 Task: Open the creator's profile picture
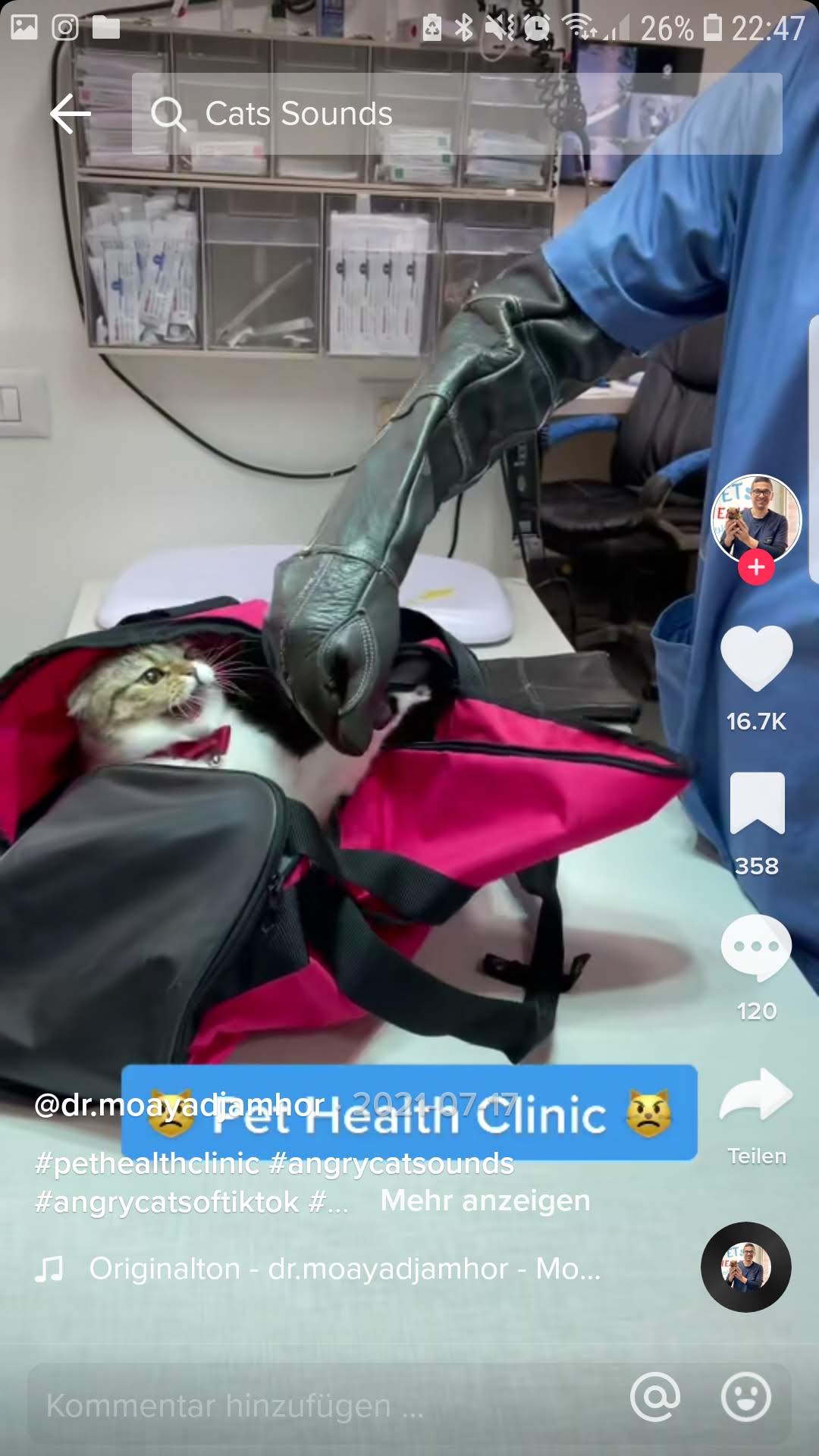[x=756, y=519]
